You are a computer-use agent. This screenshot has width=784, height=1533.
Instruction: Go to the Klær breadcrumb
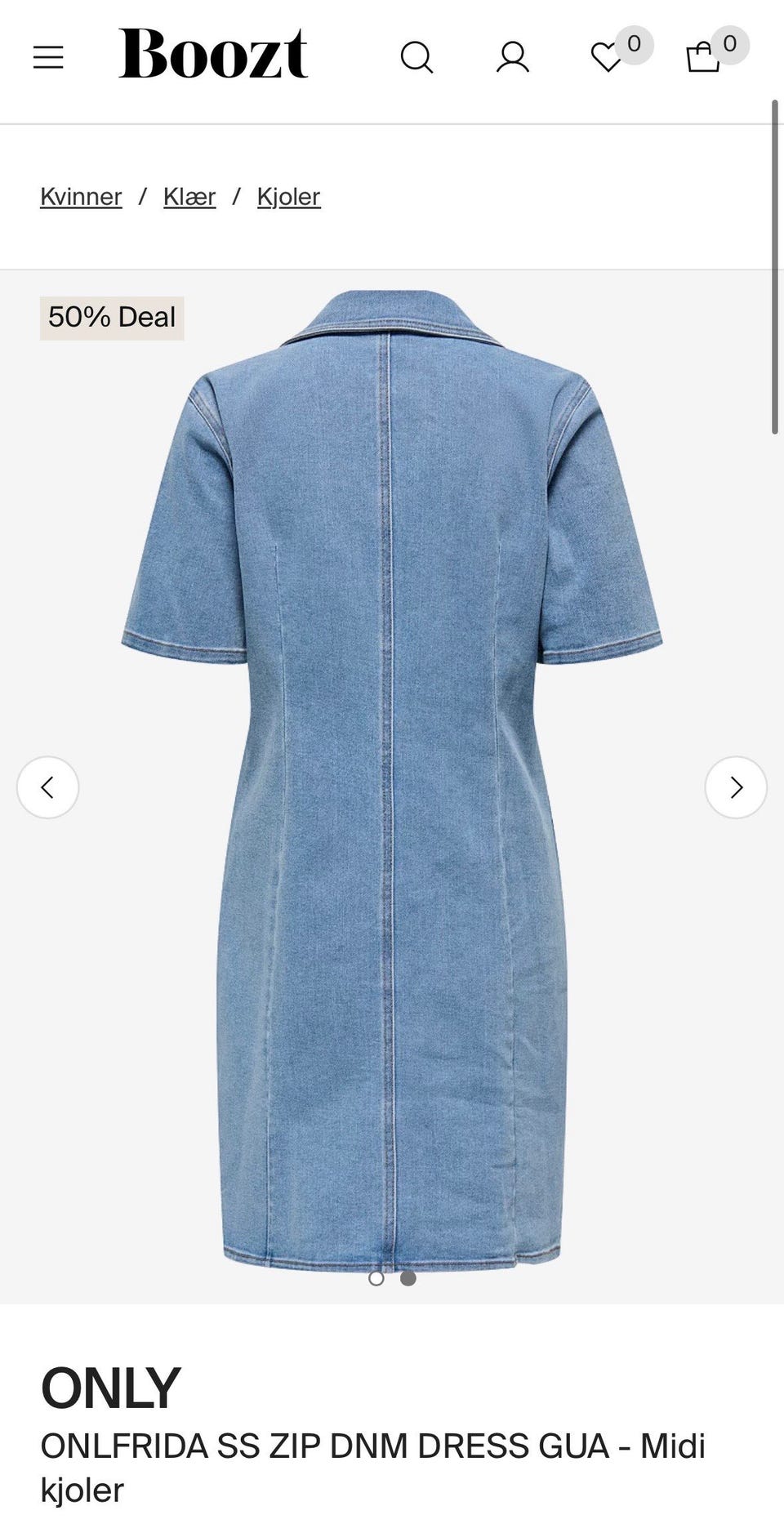[x=189, y=197]
